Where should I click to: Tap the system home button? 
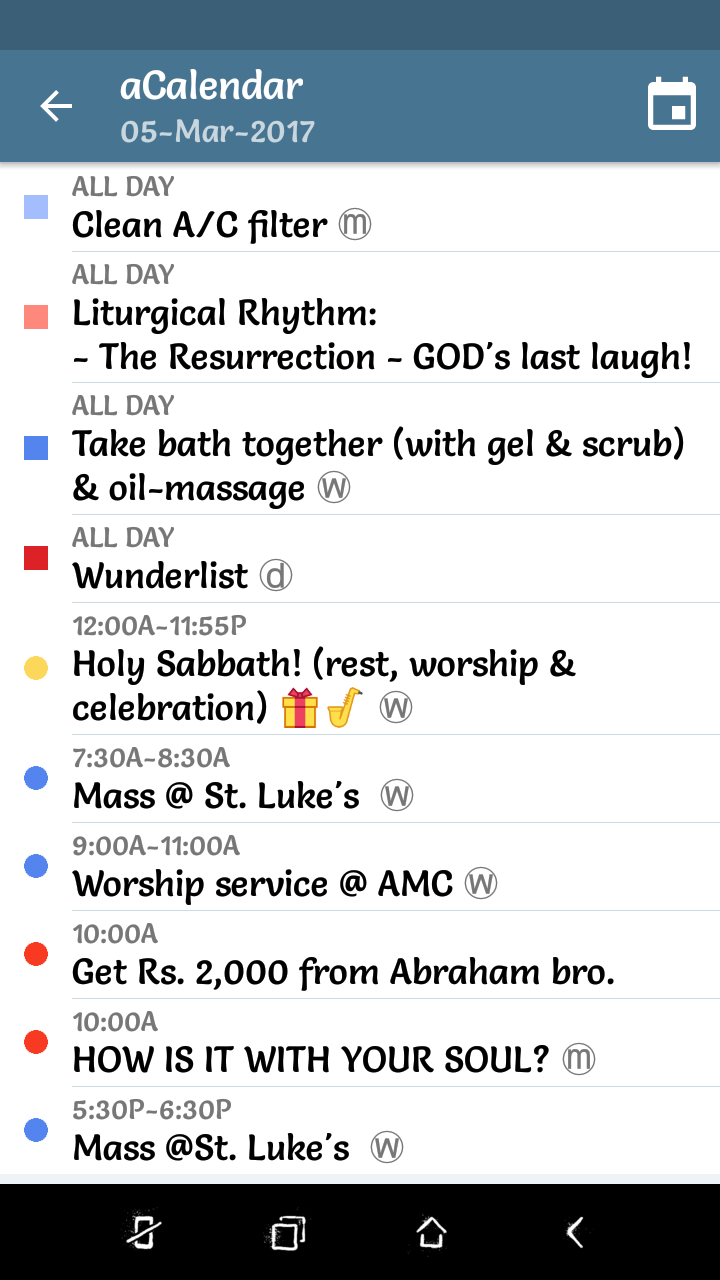click(431, 1232)
